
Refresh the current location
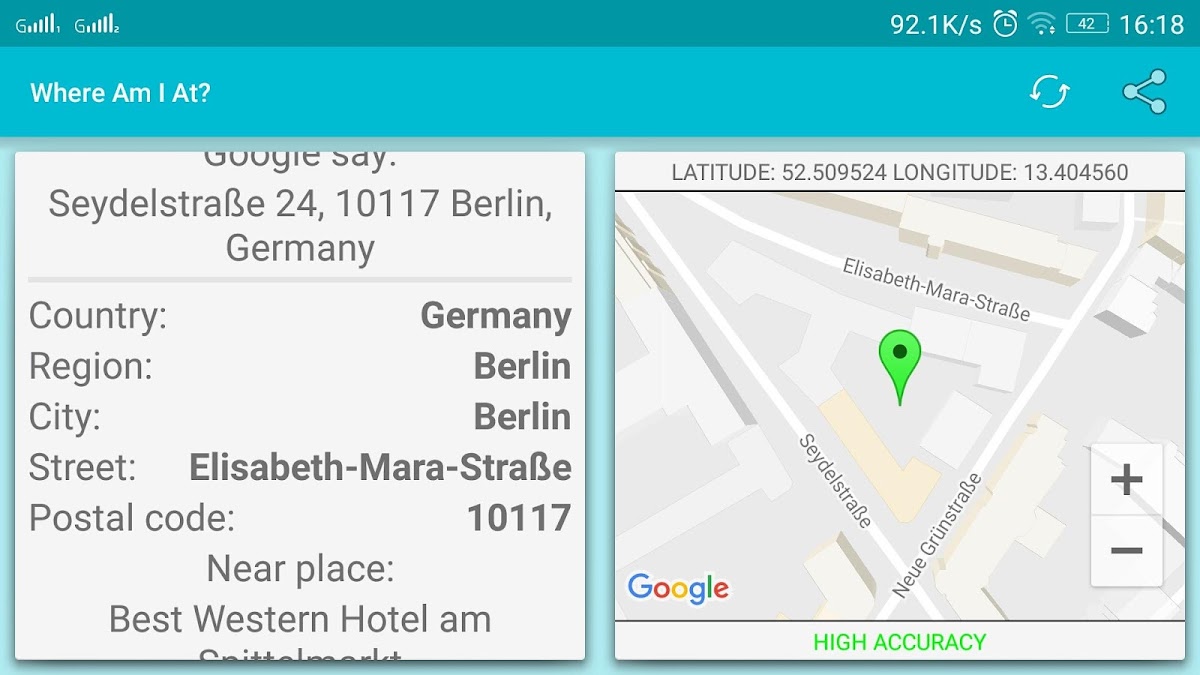(x=1049, y=93)
